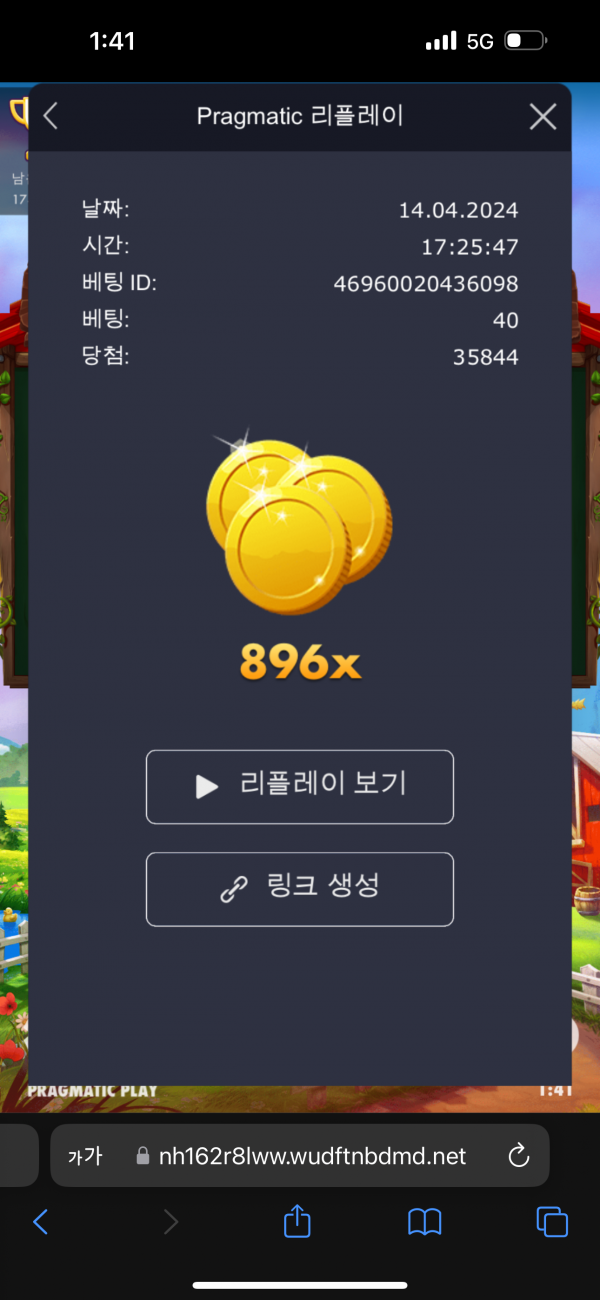The height and width of the screenshot is (1300, 600).
Task: Navigate back in Safari toolbar
Action: point(41,1221)
